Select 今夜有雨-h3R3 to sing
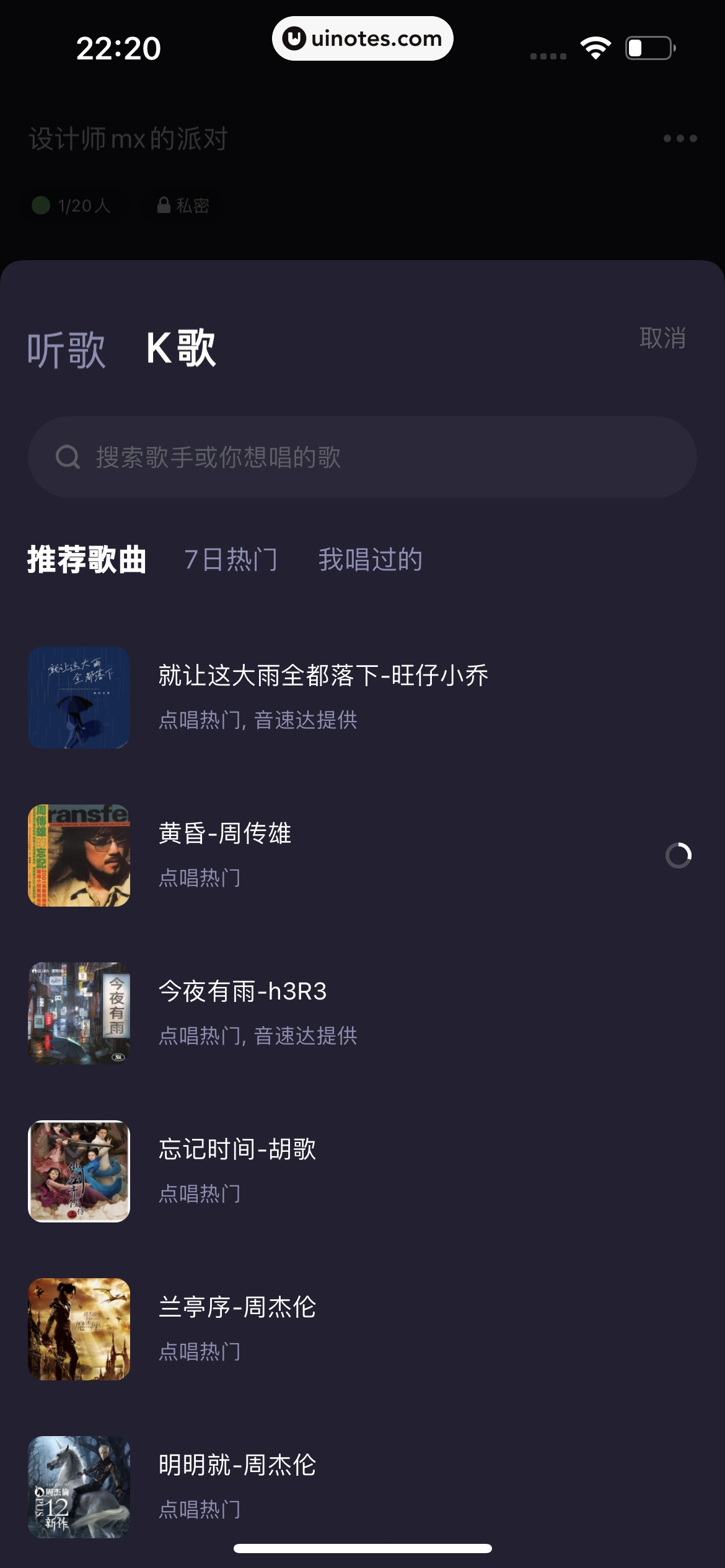This screenshot has height=1568, width=725. (242, 1013)
